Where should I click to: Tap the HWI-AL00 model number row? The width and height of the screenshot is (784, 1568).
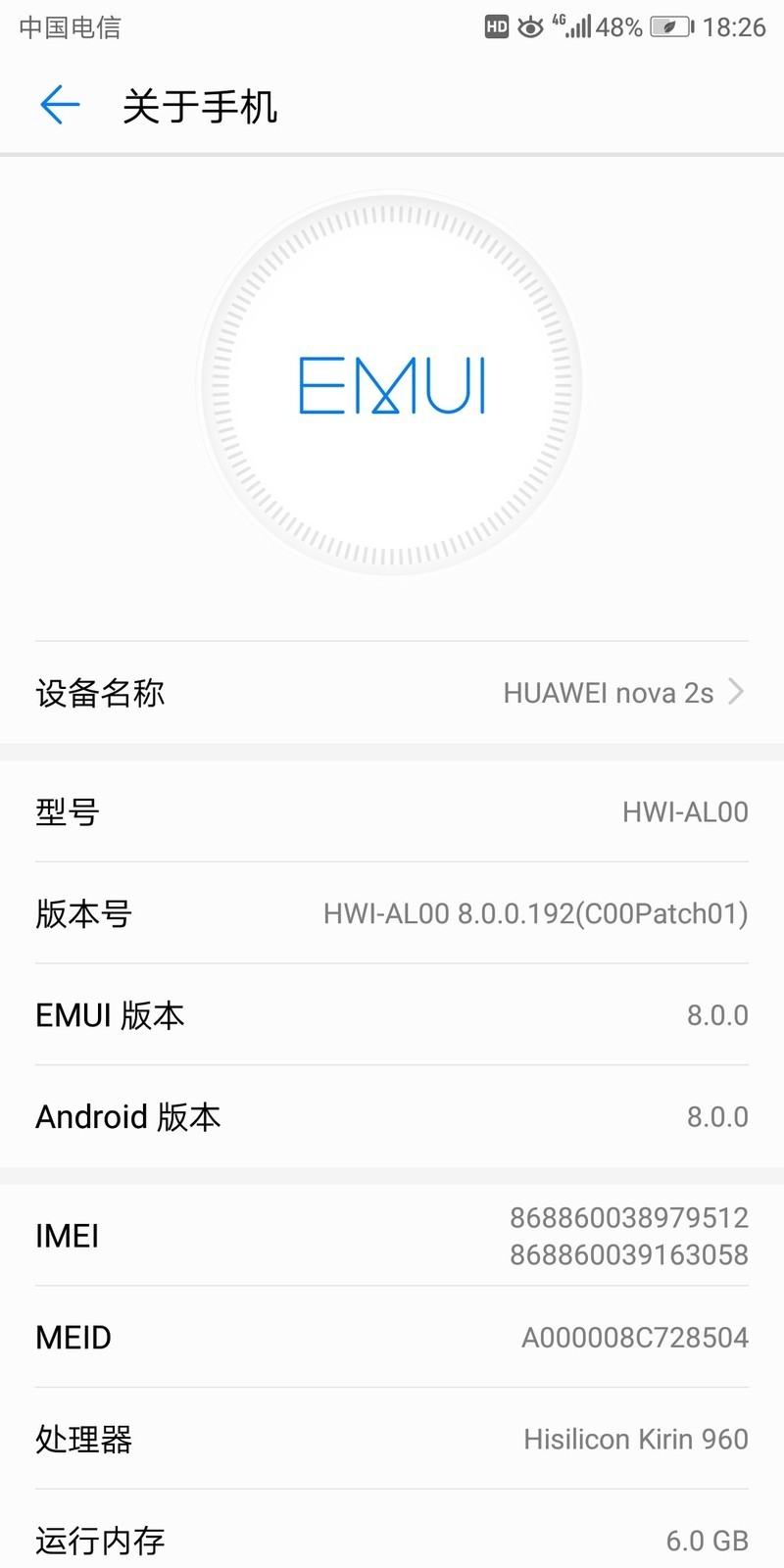click(x=392, y=813)
